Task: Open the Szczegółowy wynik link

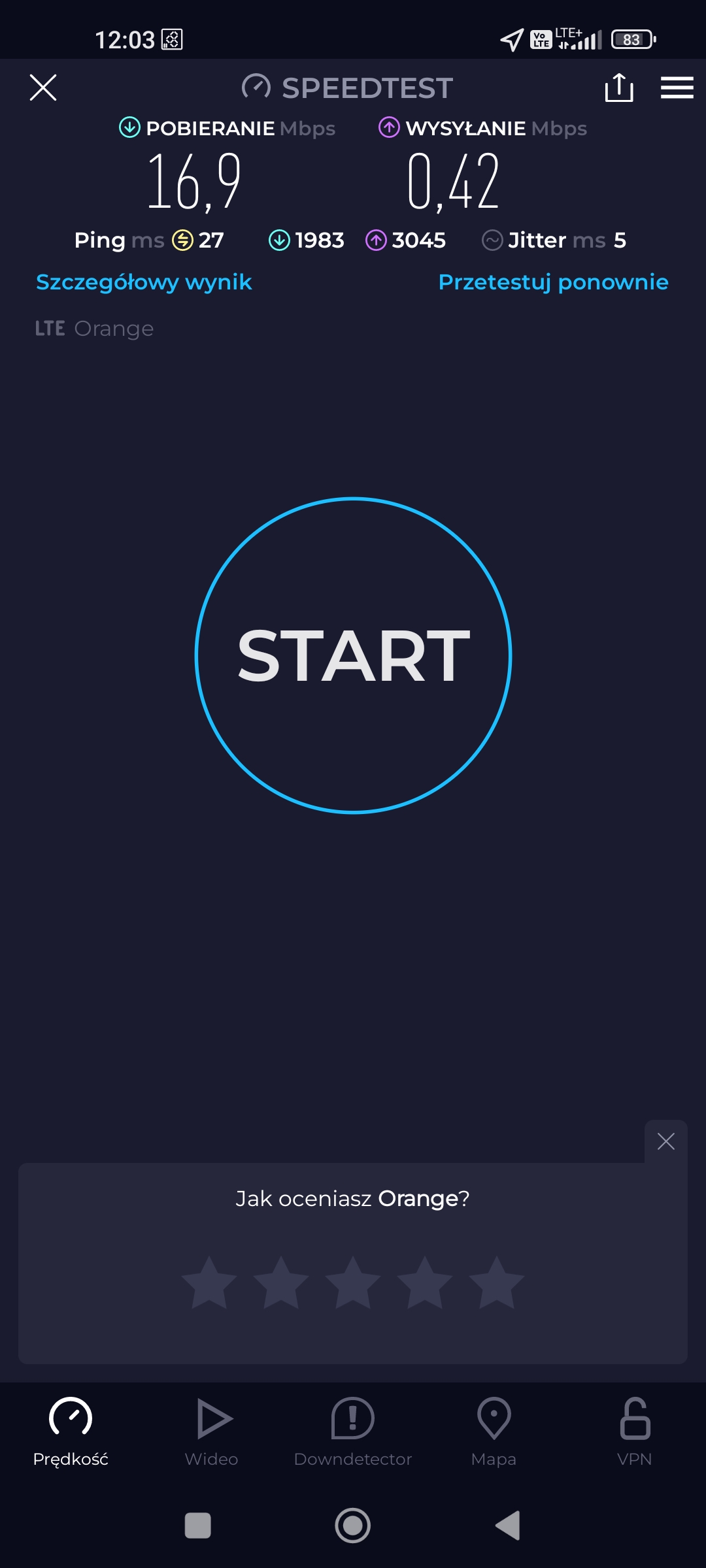Action: click(x=144, y=282)
